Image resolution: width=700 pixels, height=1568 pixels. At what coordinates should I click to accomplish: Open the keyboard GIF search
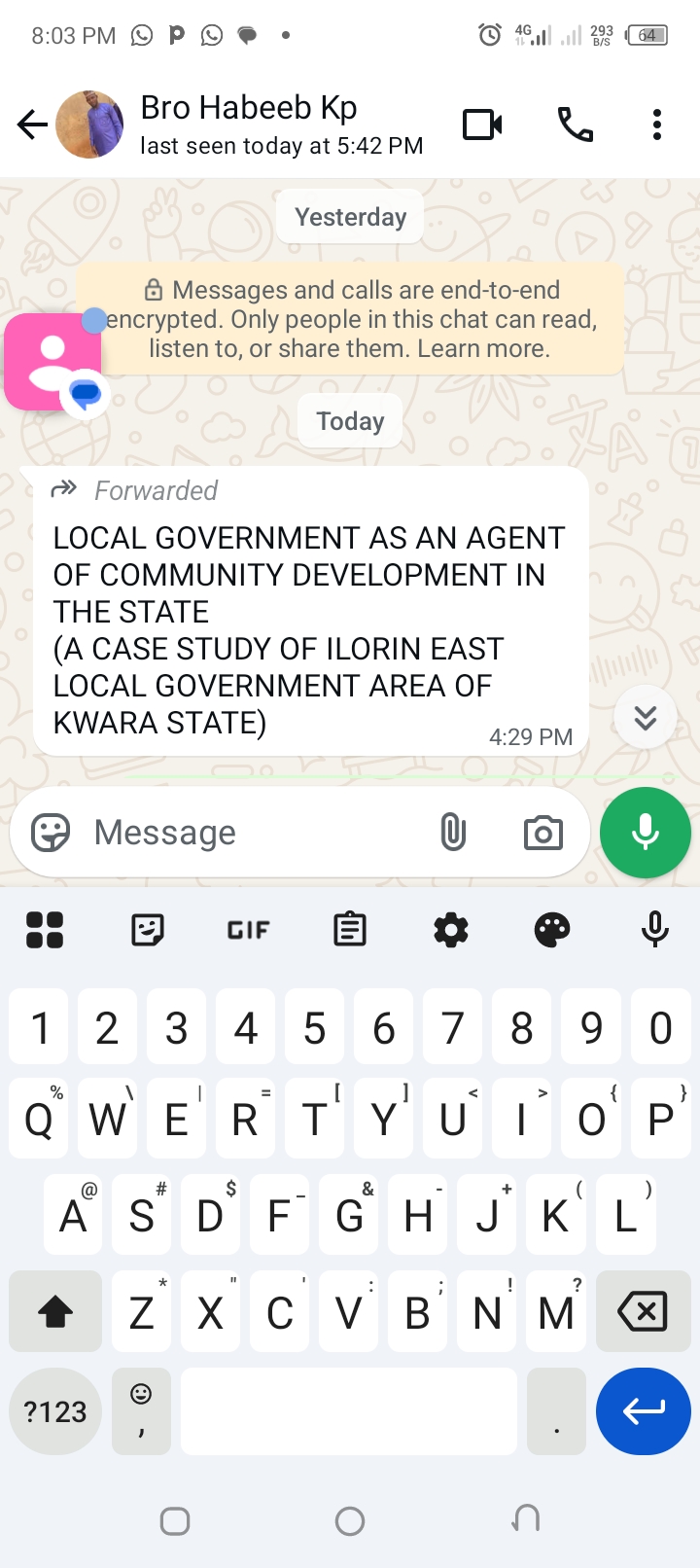(x=248, y=930)
